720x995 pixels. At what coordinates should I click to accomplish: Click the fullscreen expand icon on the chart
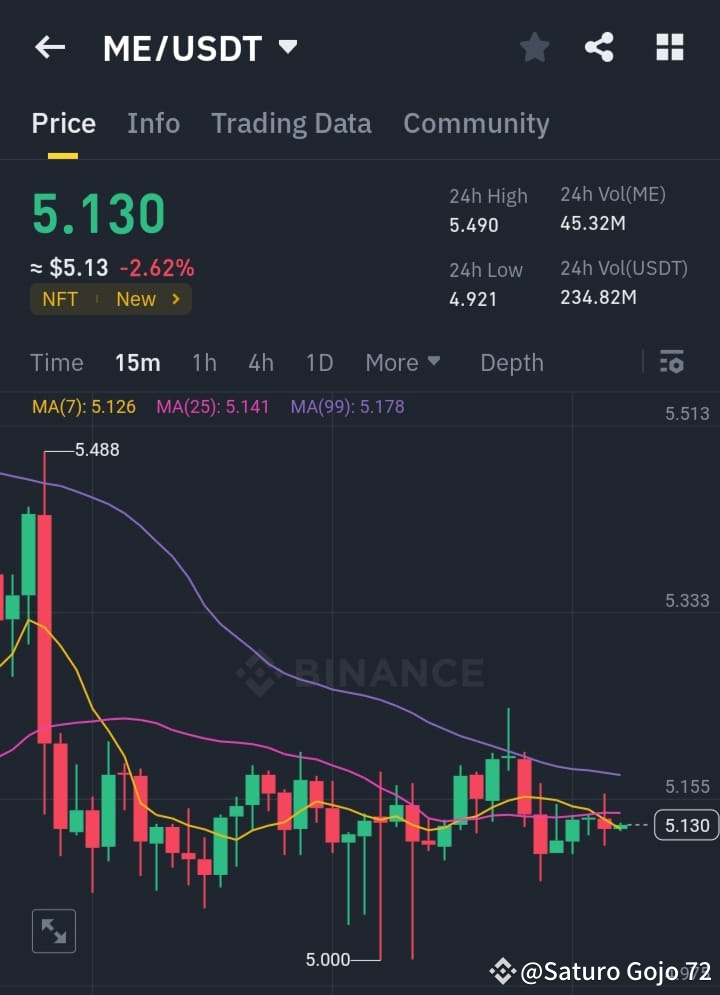coord(53,930)
